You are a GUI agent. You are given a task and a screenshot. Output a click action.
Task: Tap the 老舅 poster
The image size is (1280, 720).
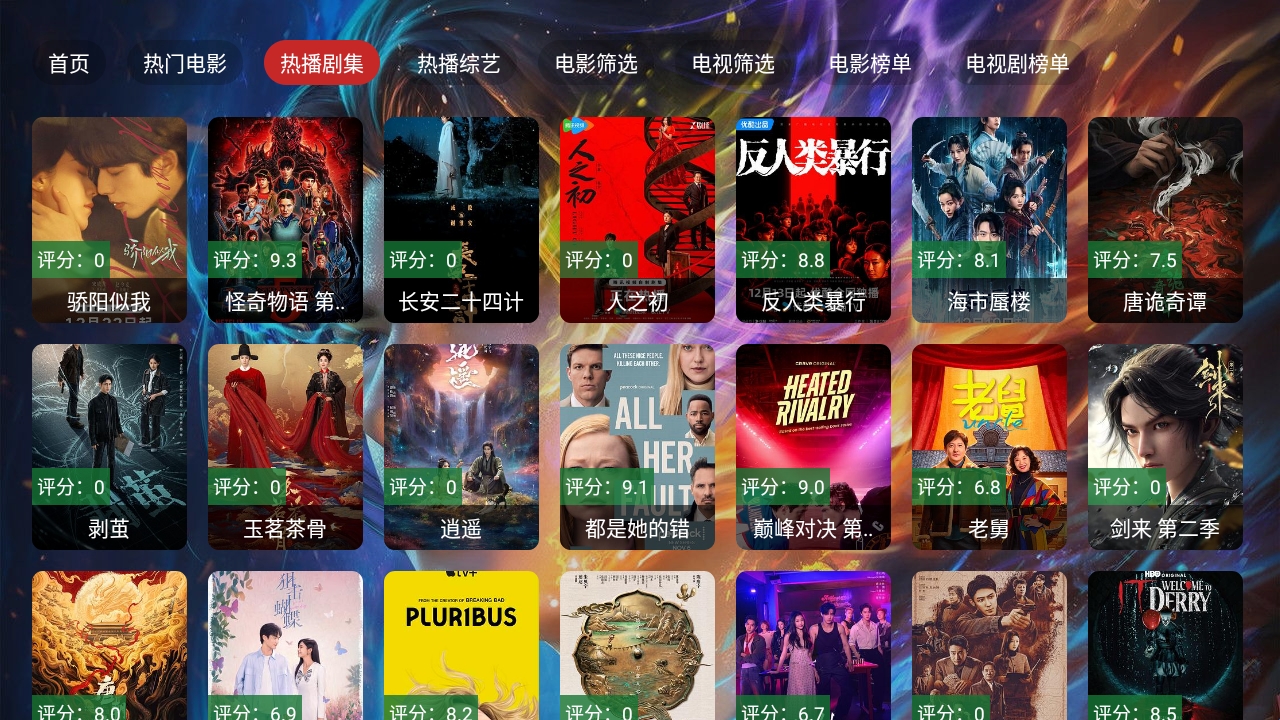pyautogui.click(x=989, y=447)
